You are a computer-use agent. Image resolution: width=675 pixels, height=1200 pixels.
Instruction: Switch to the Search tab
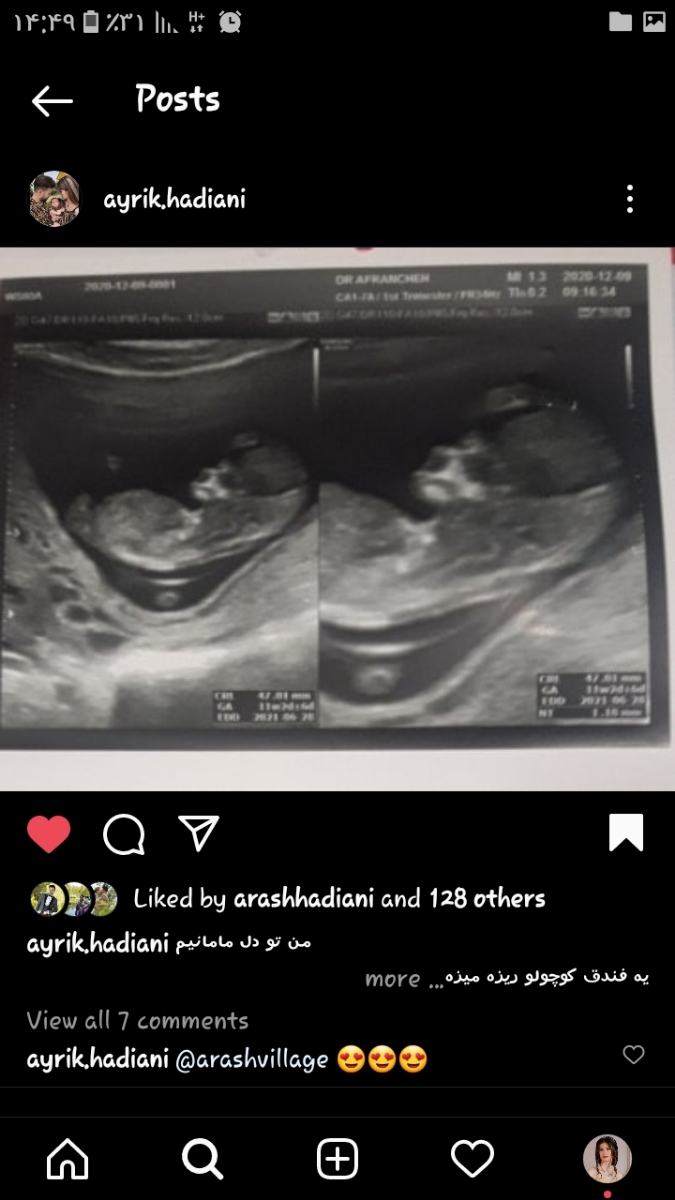pos(202,1159)
